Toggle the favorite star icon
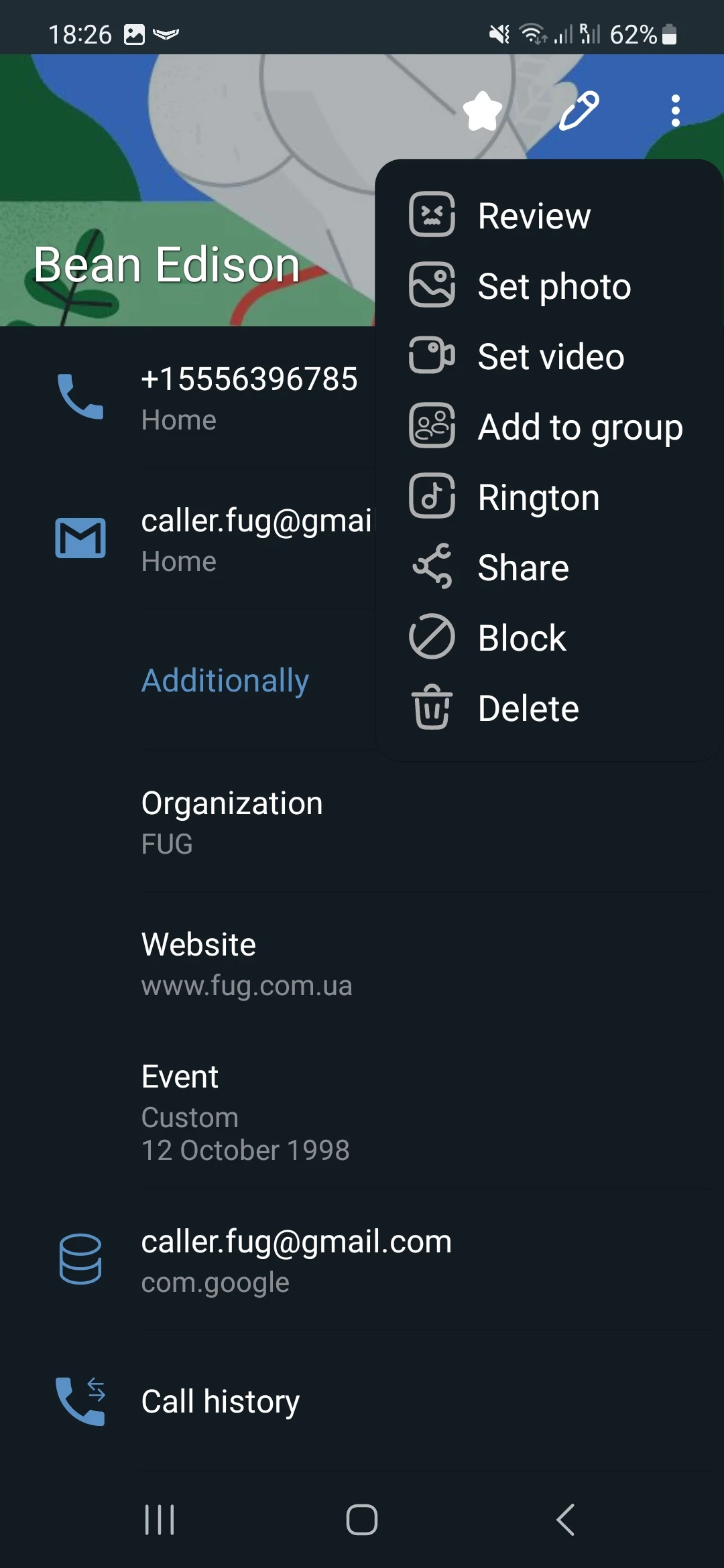Viewport: 724px width, 1568px height. (483, 111)
